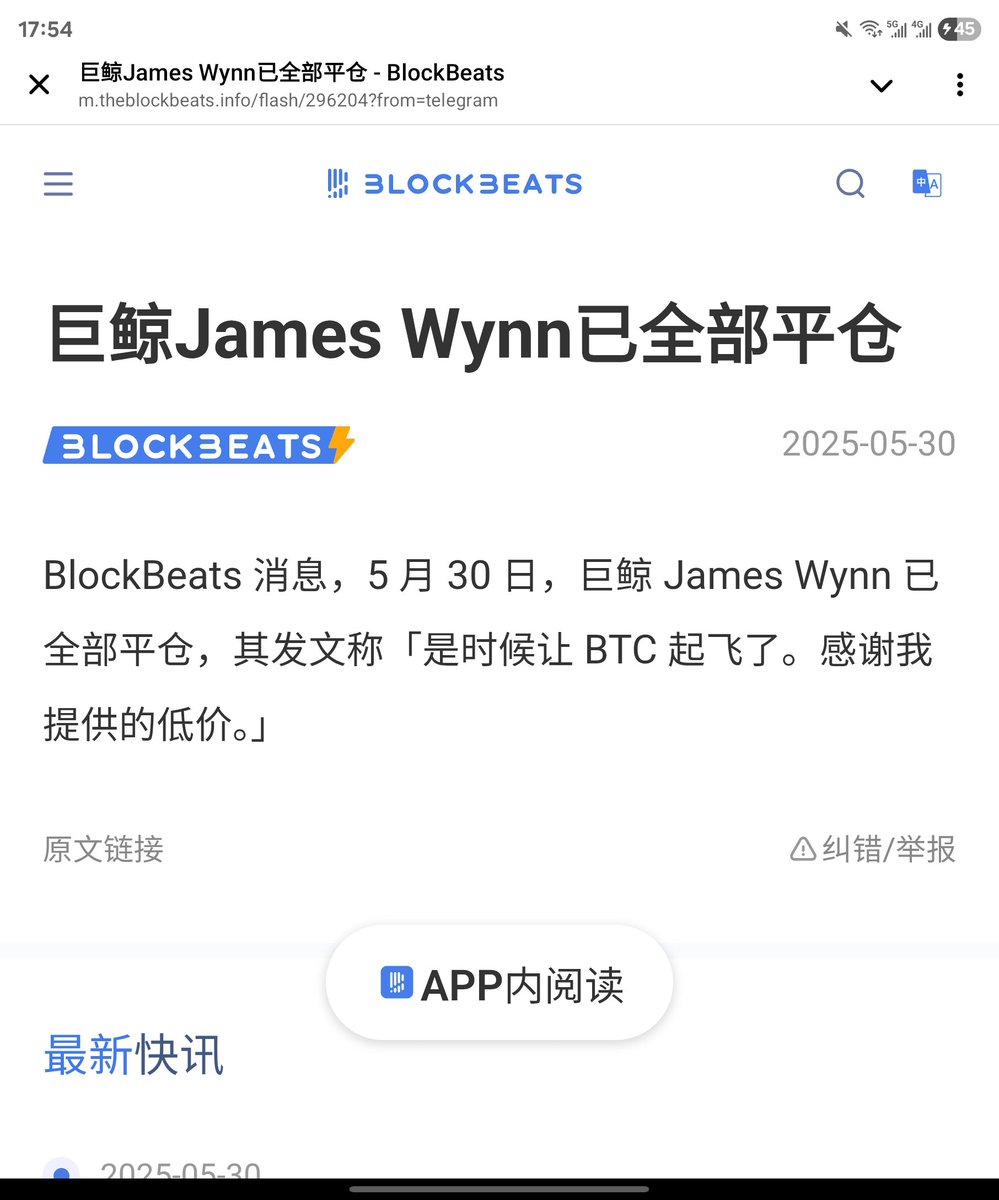Screen dimensions: 999x1200
Task: Switch language with the translate icon
Action: pos(927,184)
